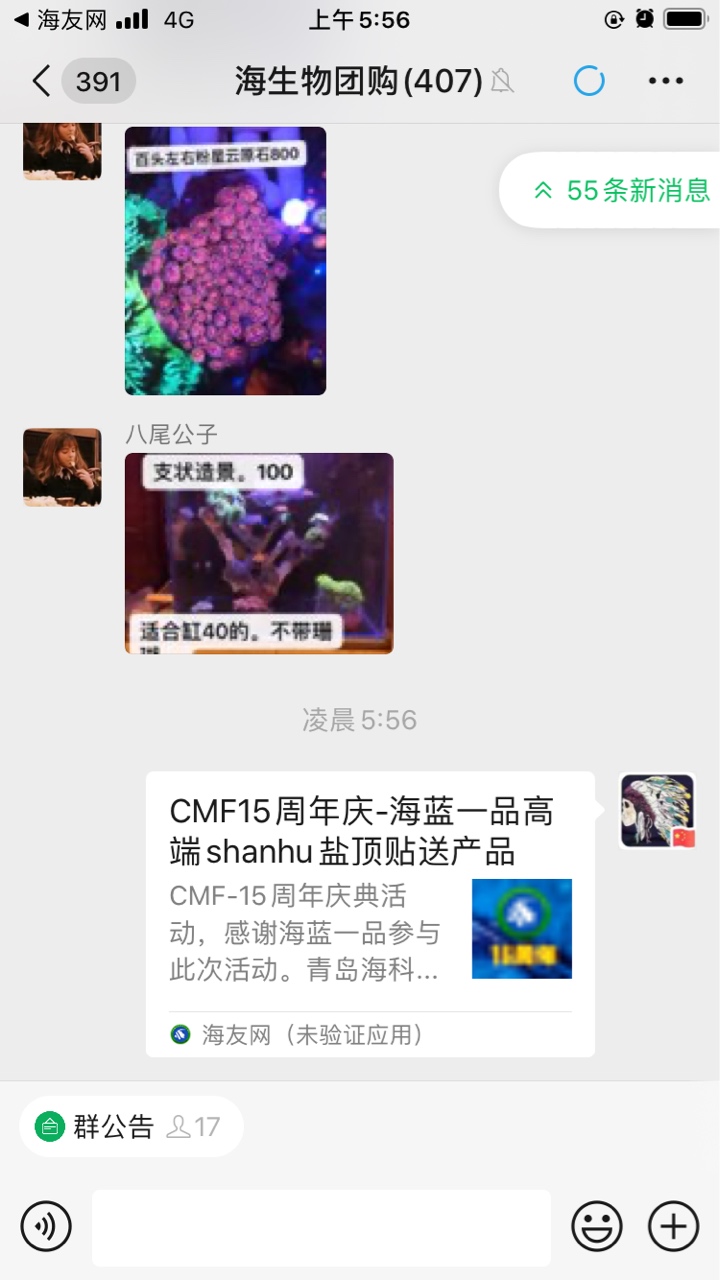Open the 支状造景 100 image
This screenshot has height=1280, width=720.
click(258, 553)
